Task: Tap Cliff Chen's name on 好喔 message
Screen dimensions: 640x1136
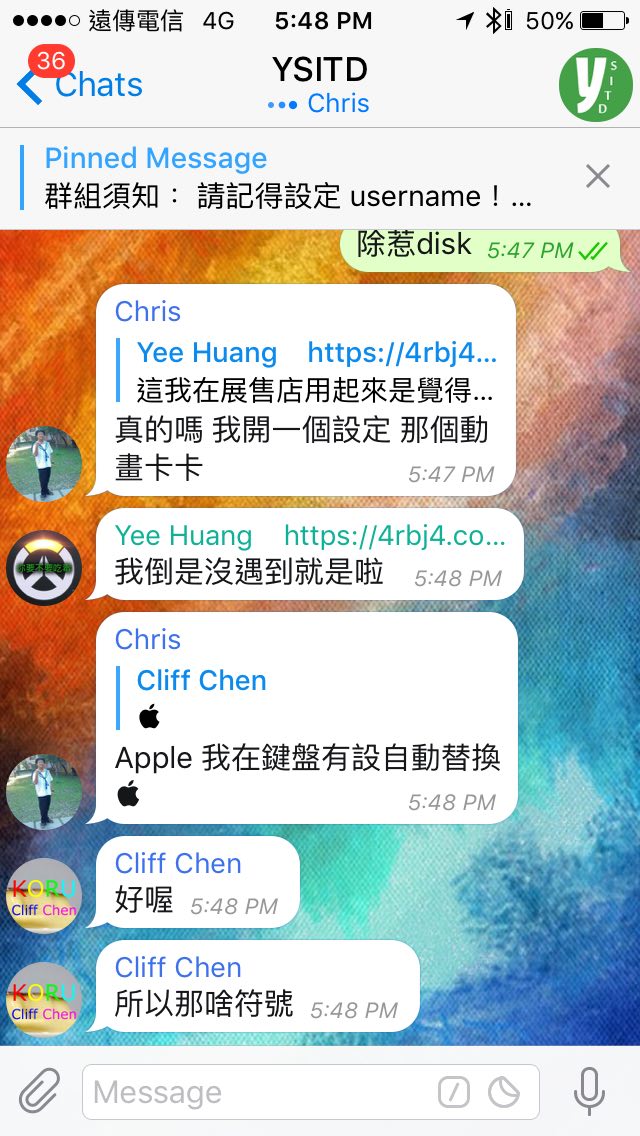Action: [178, 863]
